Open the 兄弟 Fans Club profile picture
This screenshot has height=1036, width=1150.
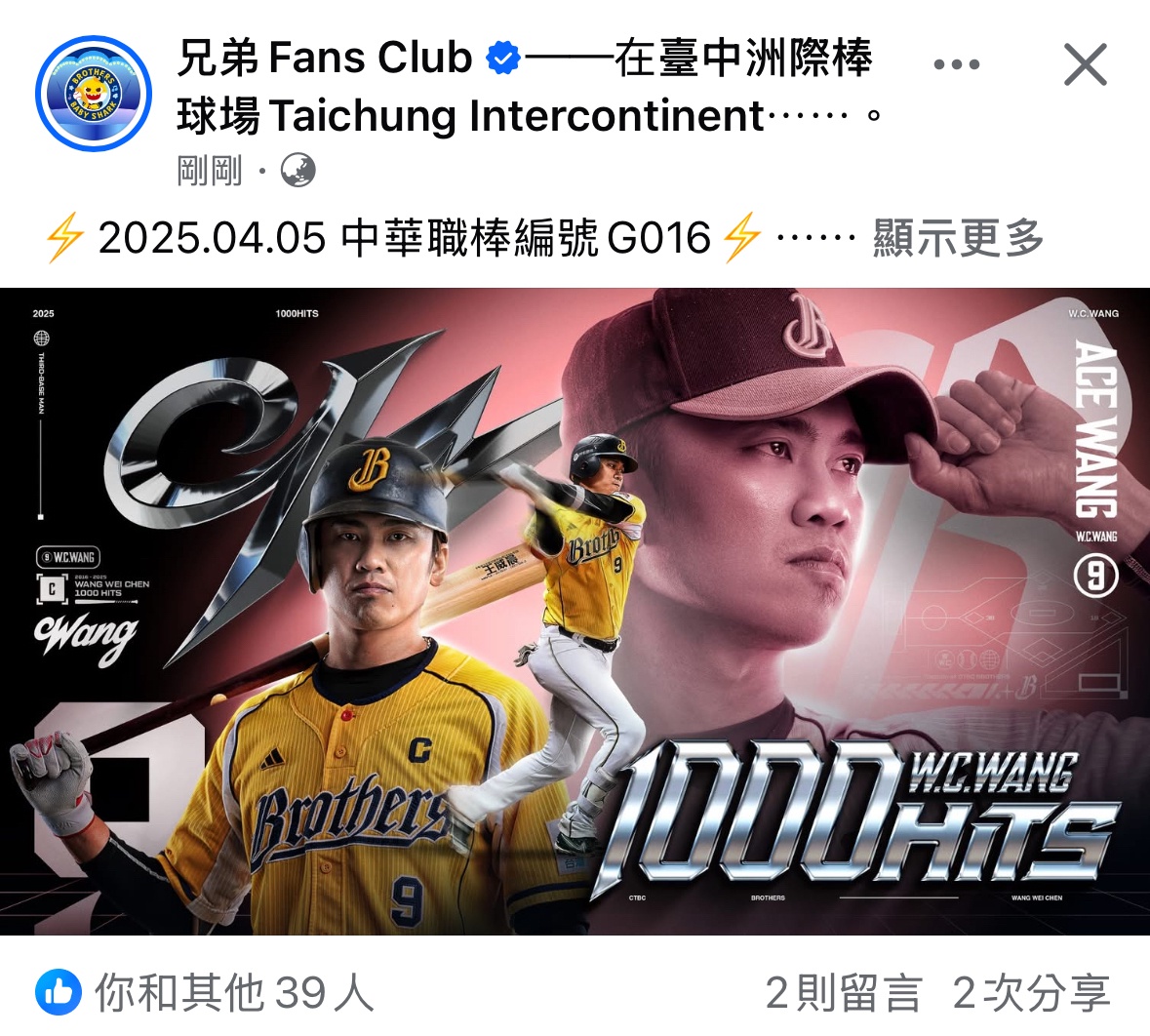point(94,94)
